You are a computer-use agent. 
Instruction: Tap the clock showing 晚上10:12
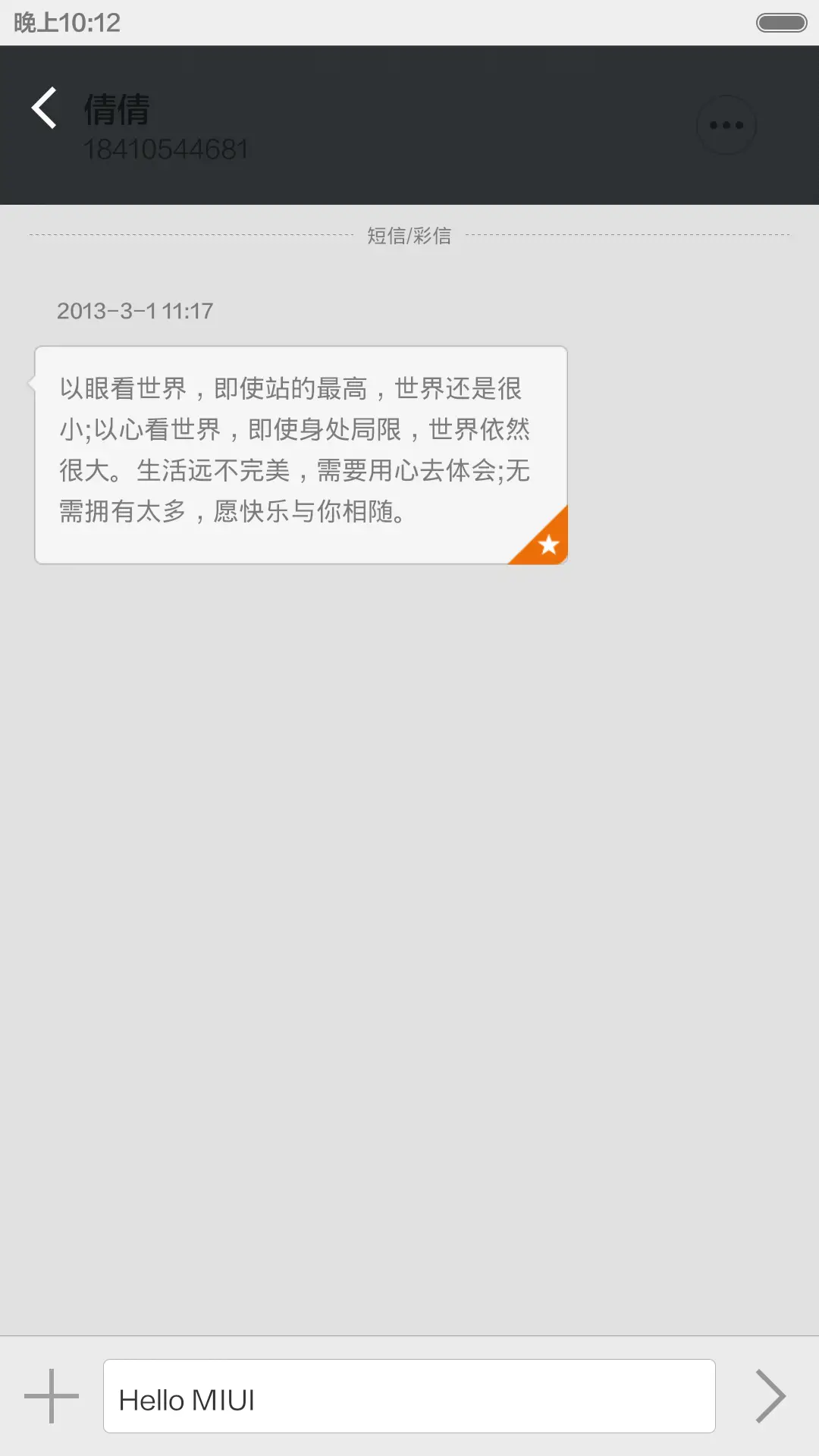(x=67, y=23)
